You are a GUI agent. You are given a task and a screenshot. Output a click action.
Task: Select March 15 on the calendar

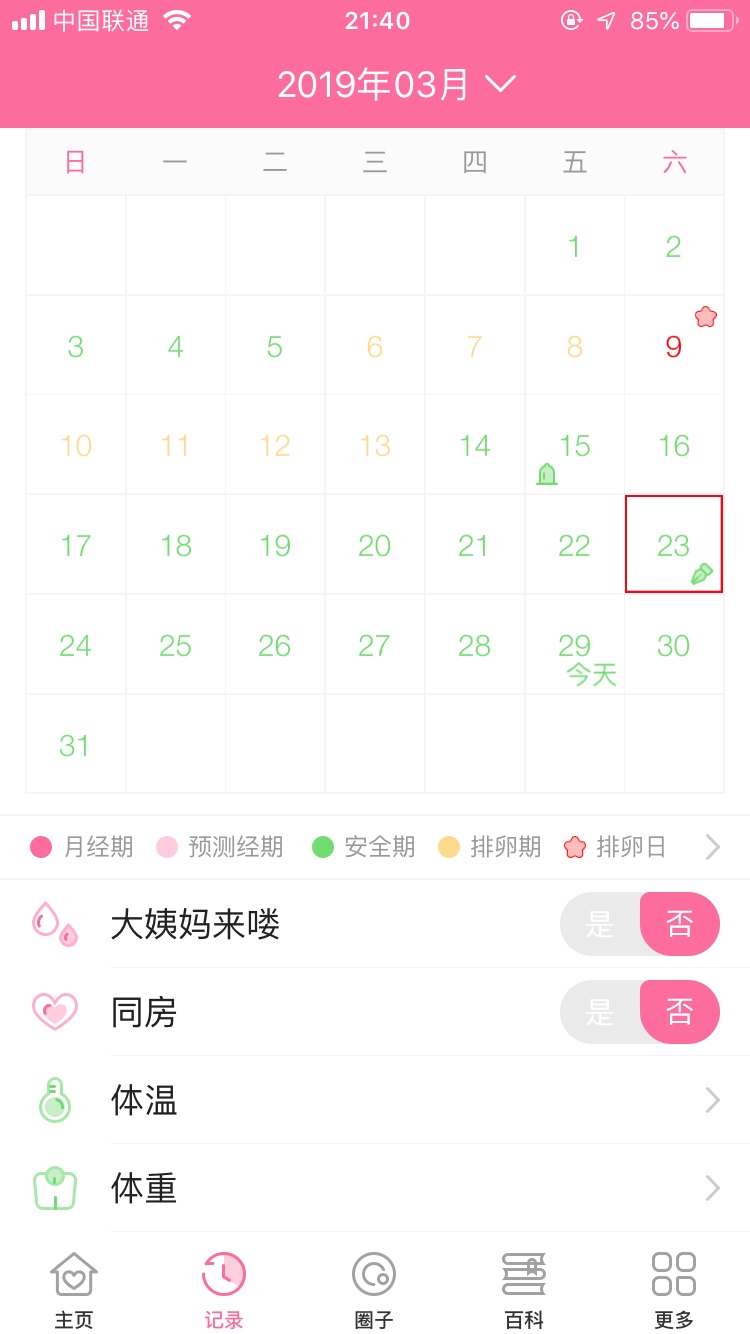[x=574, y=446]
